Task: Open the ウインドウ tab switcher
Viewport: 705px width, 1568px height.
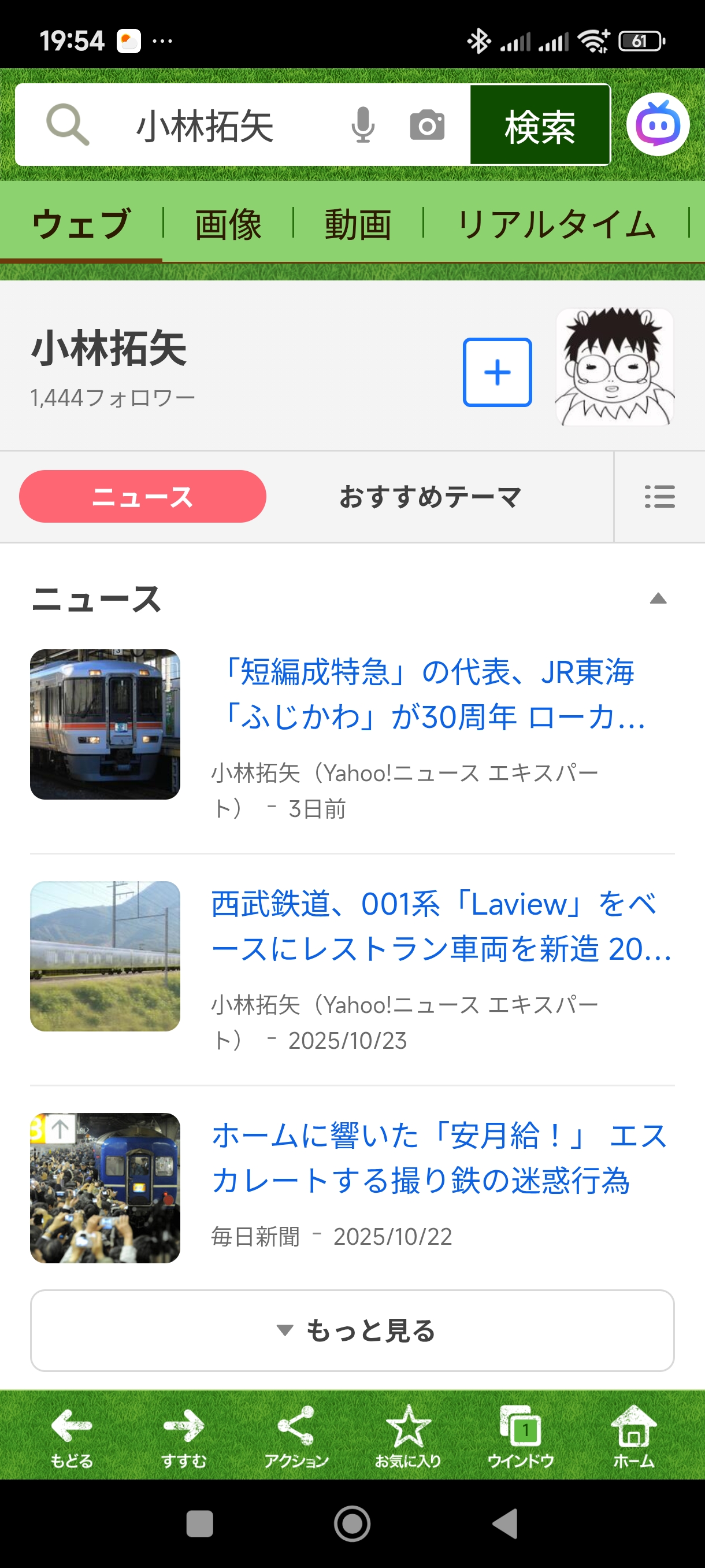Action: pyautogui.click(x=520, y=1434)
